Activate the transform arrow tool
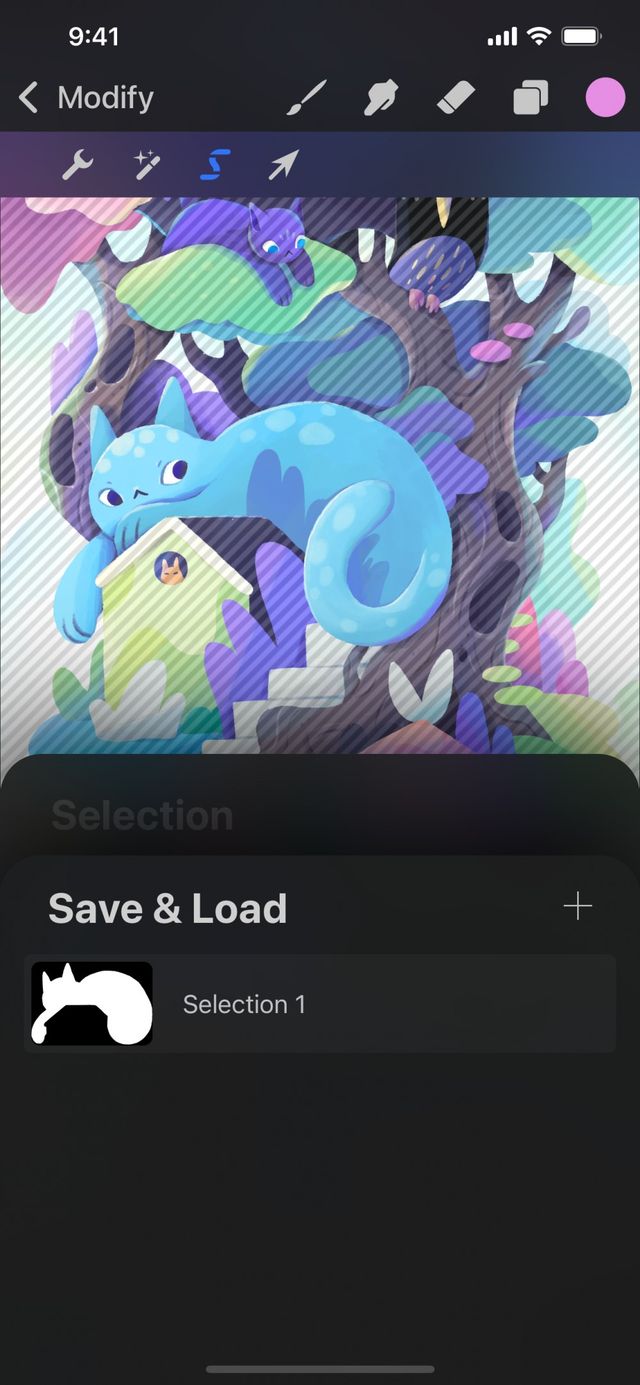The image size is (640, 1385). pos(283,165)
